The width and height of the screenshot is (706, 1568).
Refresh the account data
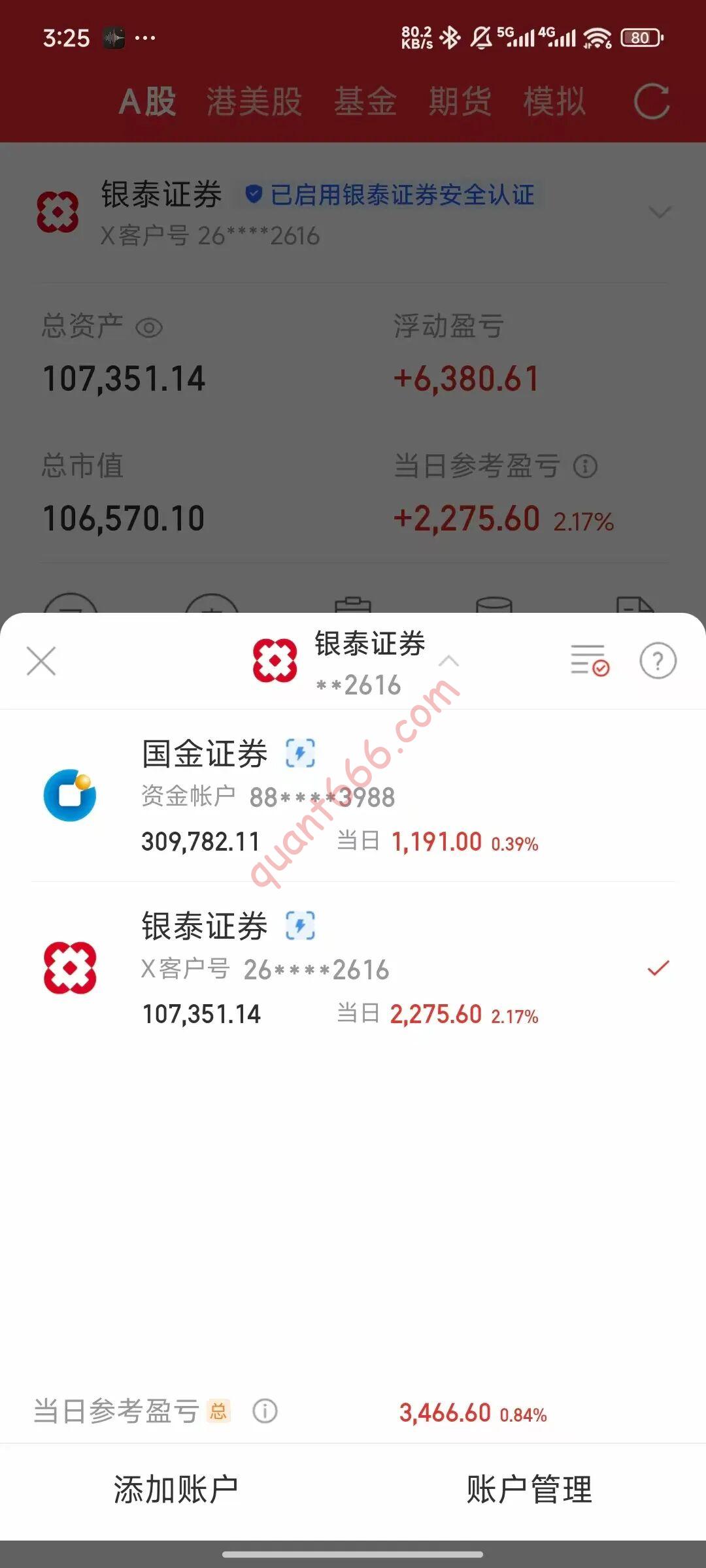click(x=652, y=102)
